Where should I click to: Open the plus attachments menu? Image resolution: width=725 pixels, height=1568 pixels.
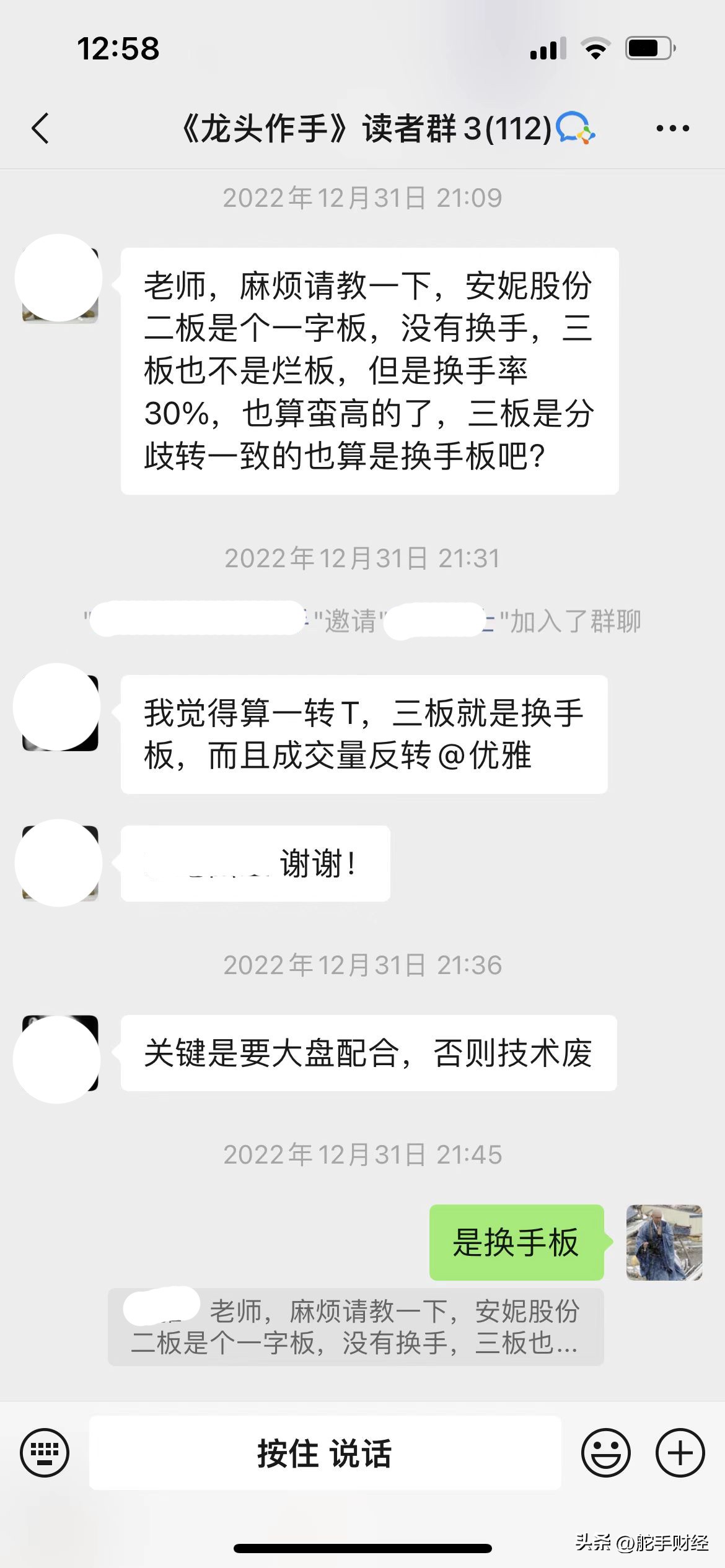pyautogui.click(x=680, y=1453)
